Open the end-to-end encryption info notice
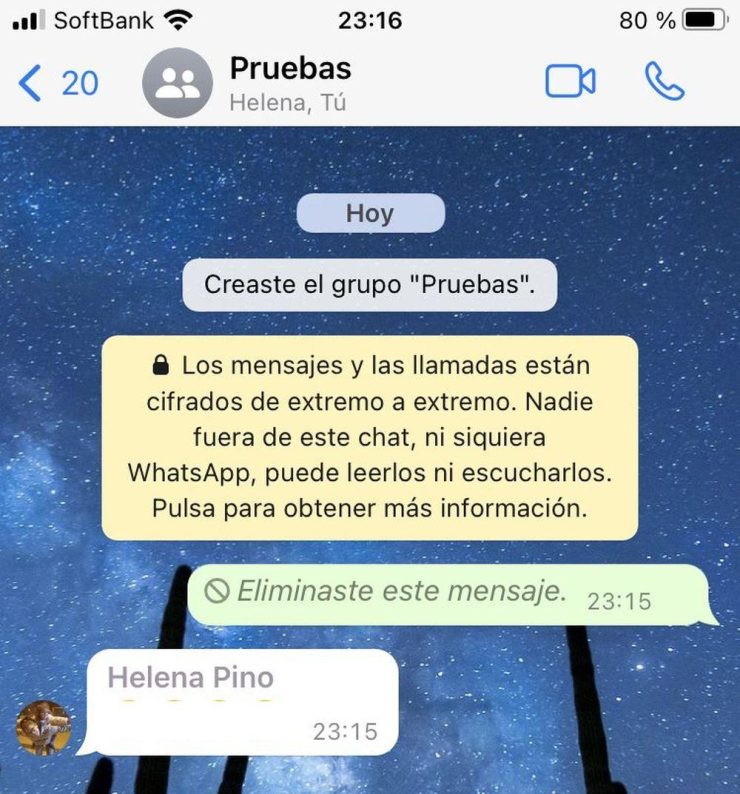This screenshot has width=740, height=794. point(369,437)
